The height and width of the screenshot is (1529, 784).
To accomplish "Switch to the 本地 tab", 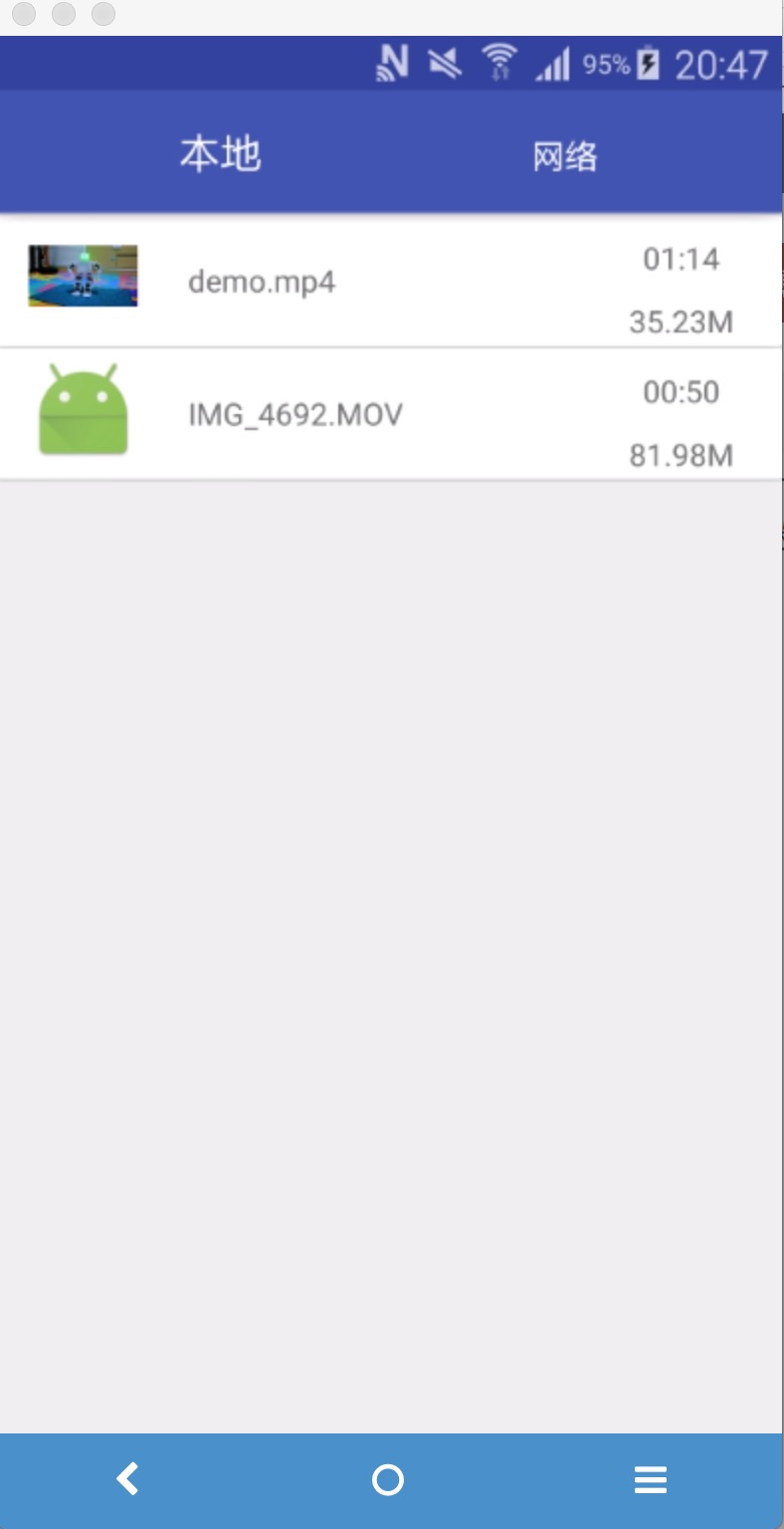I will click(x=220, y=154).
